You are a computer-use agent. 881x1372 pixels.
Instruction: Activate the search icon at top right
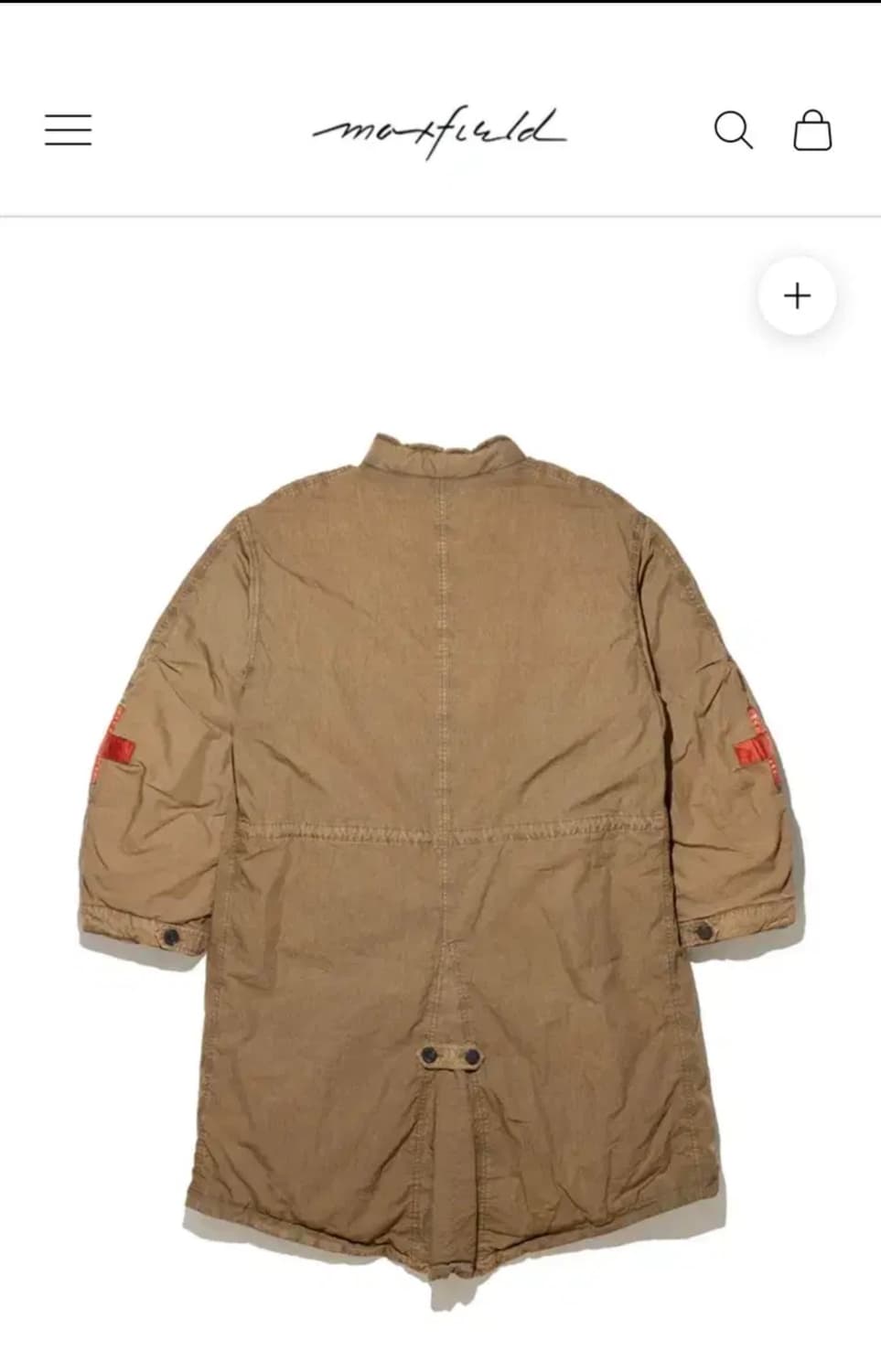point(732,131)
